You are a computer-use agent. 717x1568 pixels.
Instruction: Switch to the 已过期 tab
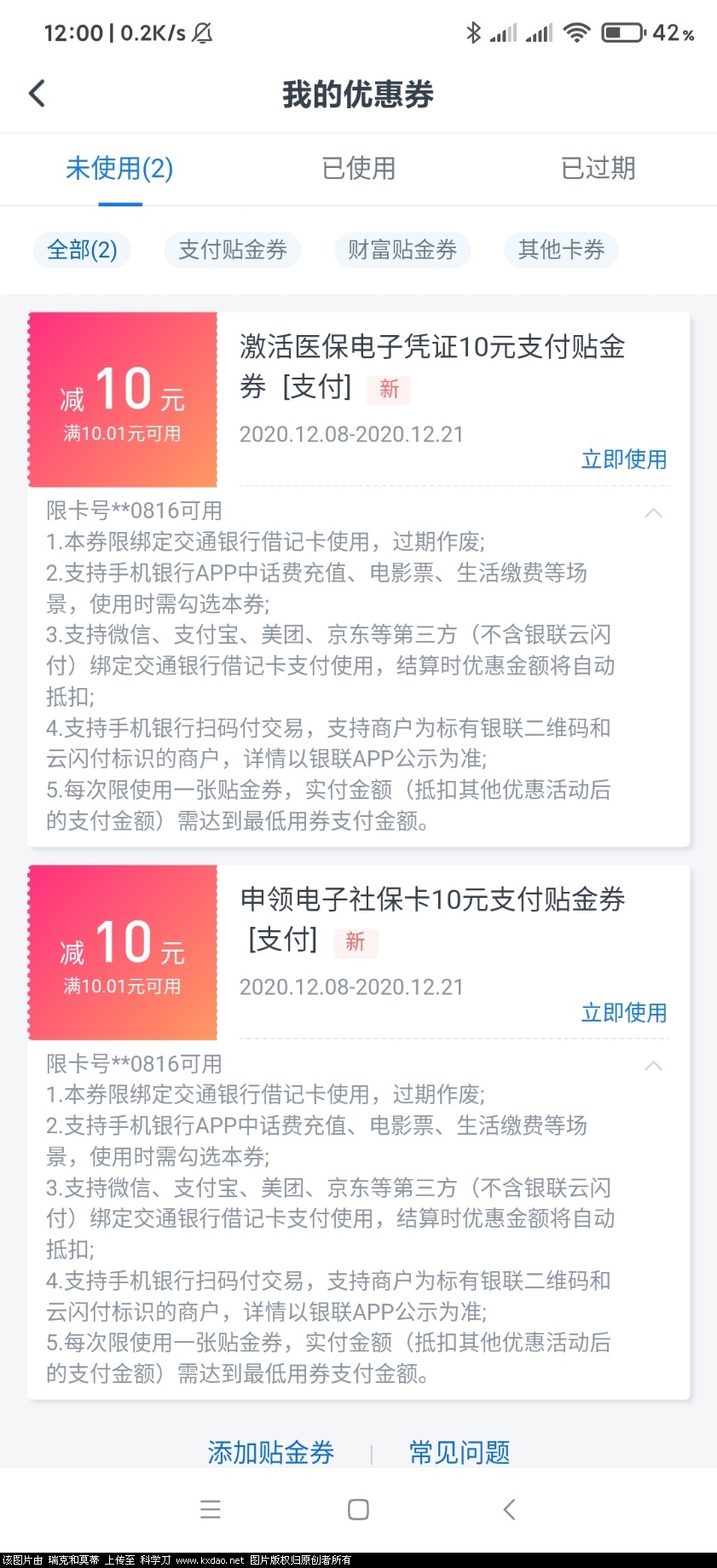point(596,169)
